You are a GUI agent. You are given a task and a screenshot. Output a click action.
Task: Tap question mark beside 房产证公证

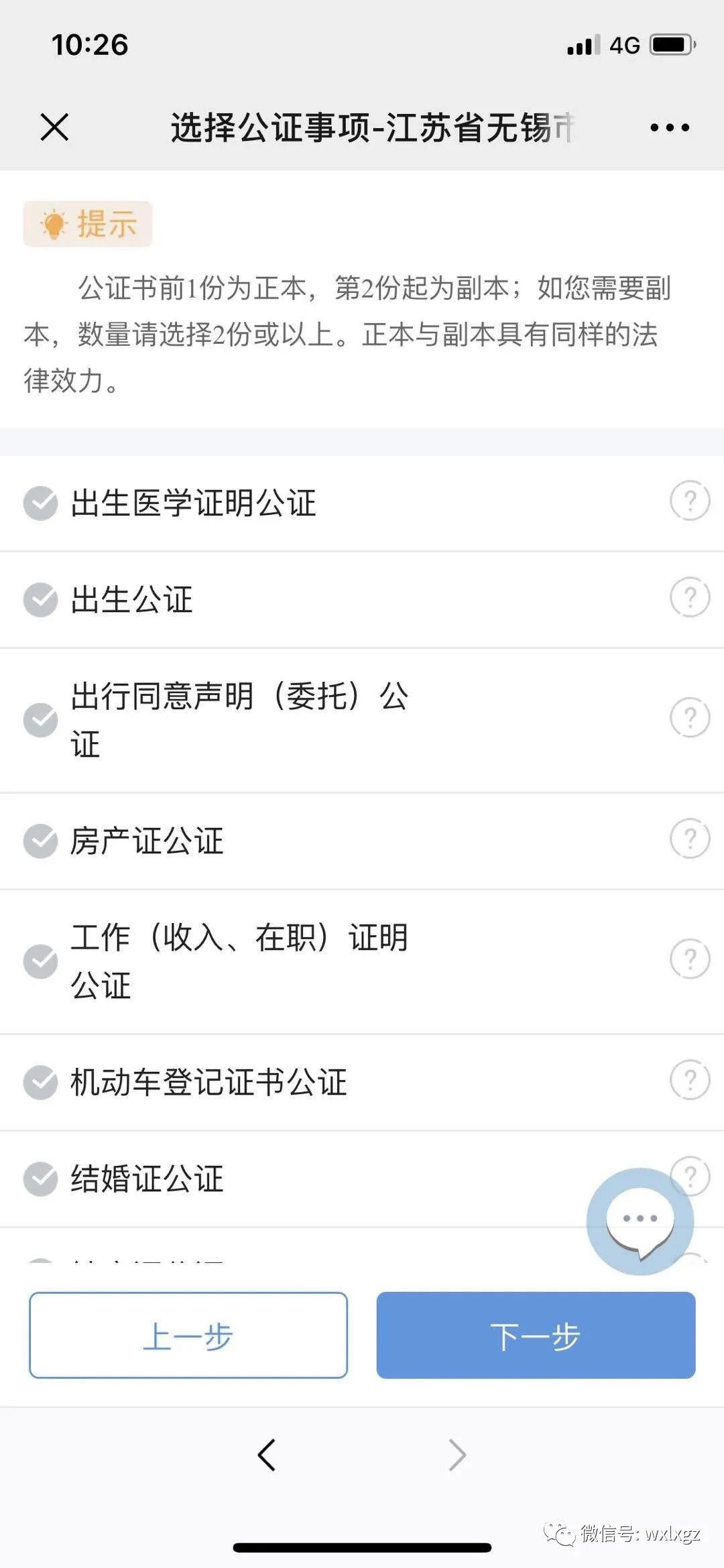coord(690,839)
